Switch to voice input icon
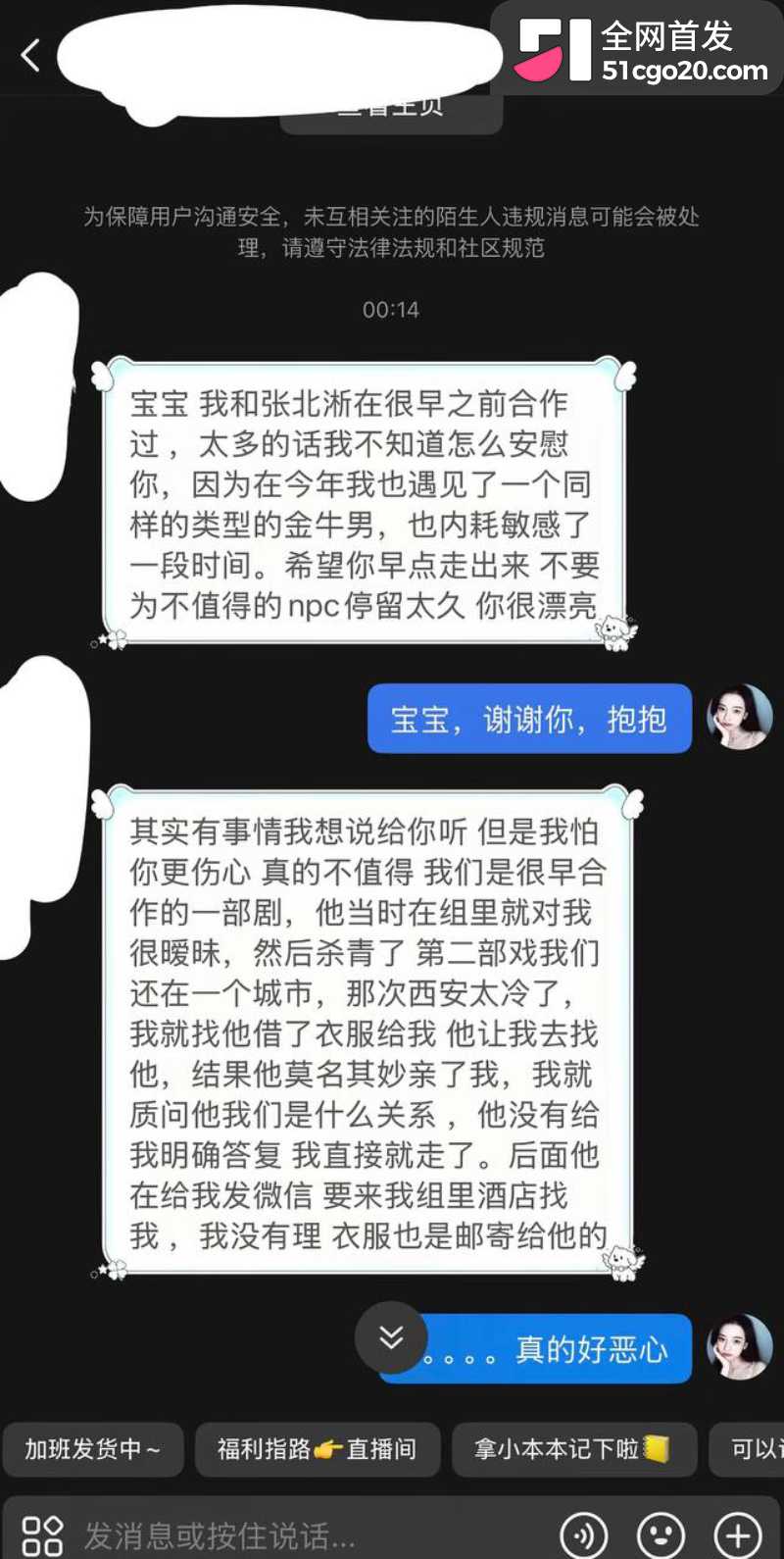The width and height of the screenshot is (784, 1559). pos(584,1535)
